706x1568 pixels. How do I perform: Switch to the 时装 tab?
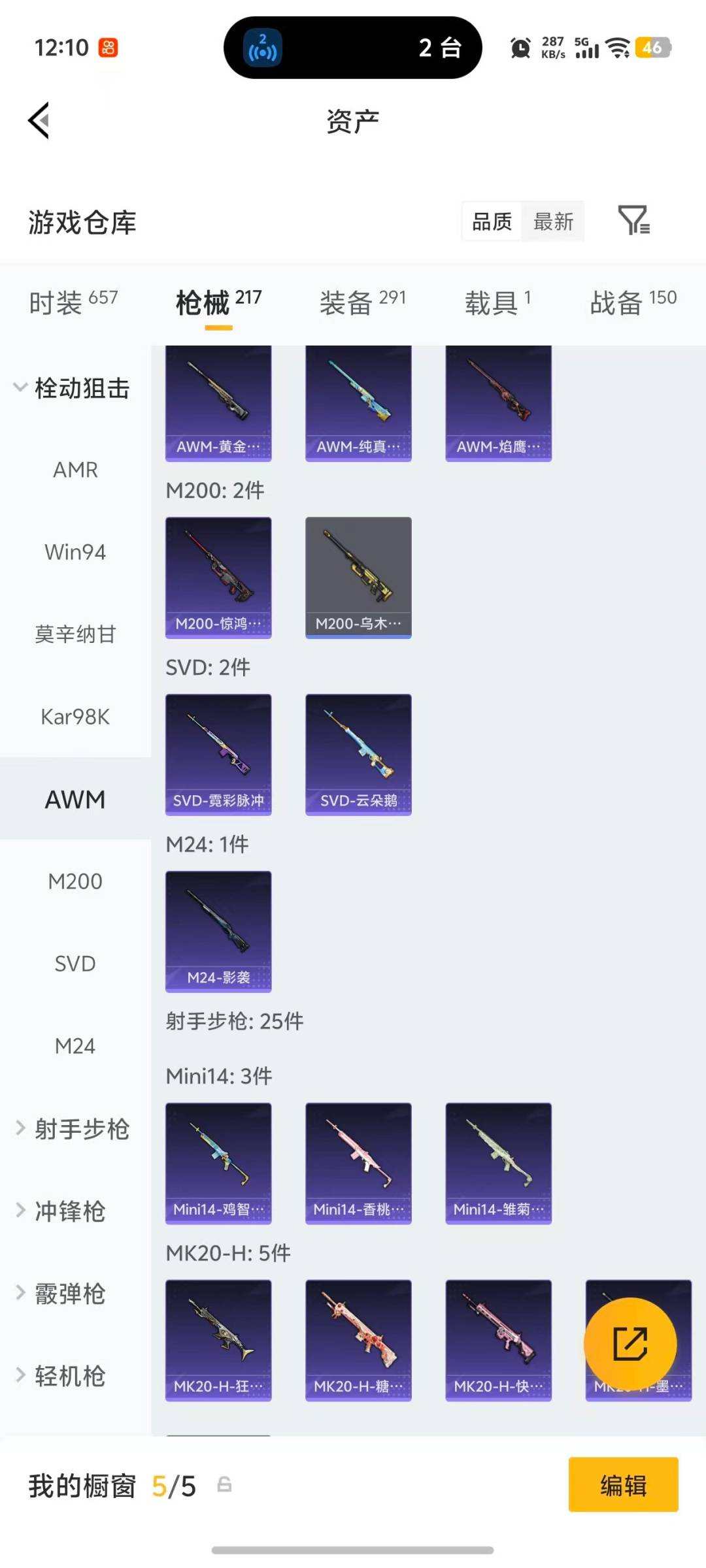coord(73,302)
